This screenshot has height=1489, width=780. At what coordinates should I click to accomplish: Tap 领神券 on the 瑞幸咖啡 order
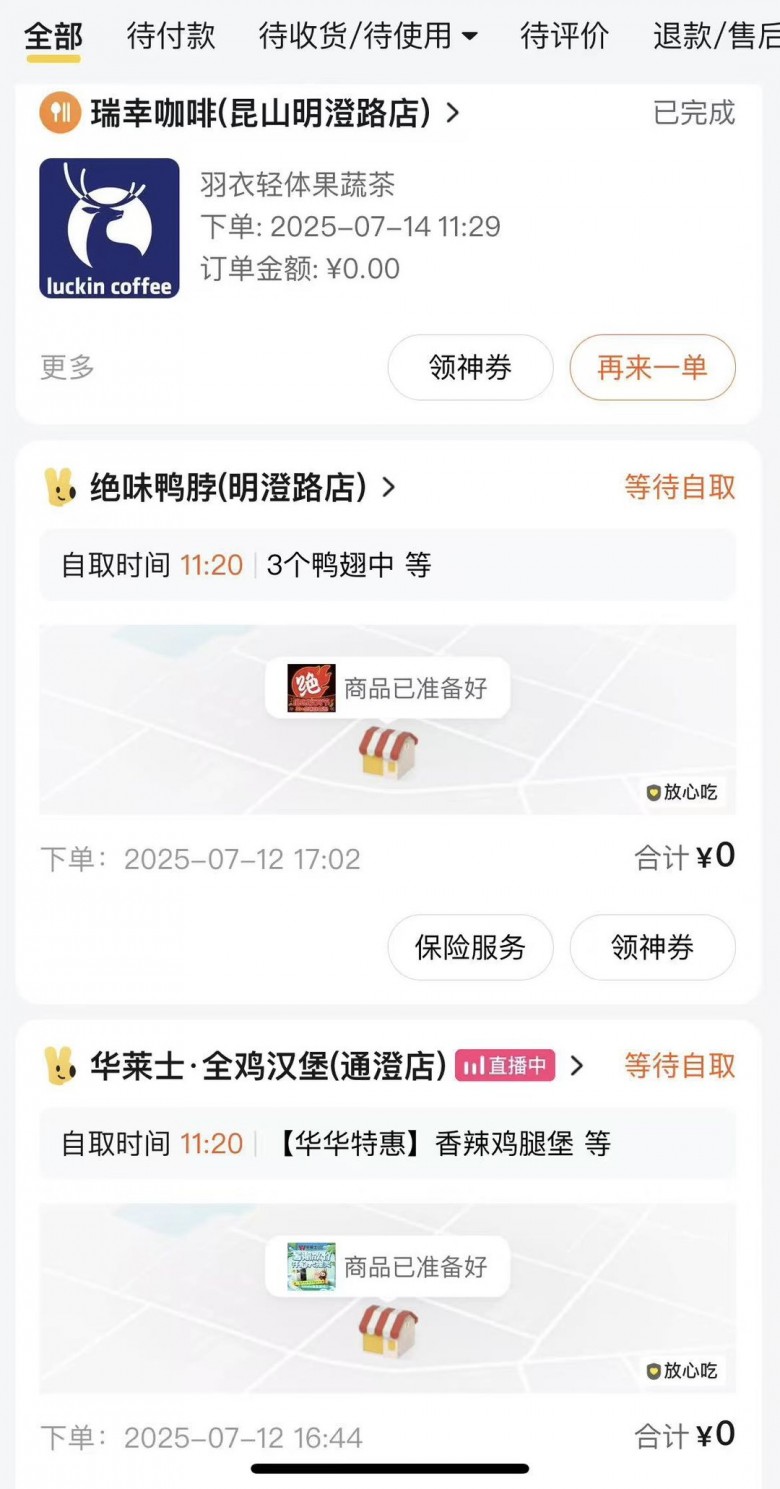click(470, 367)
